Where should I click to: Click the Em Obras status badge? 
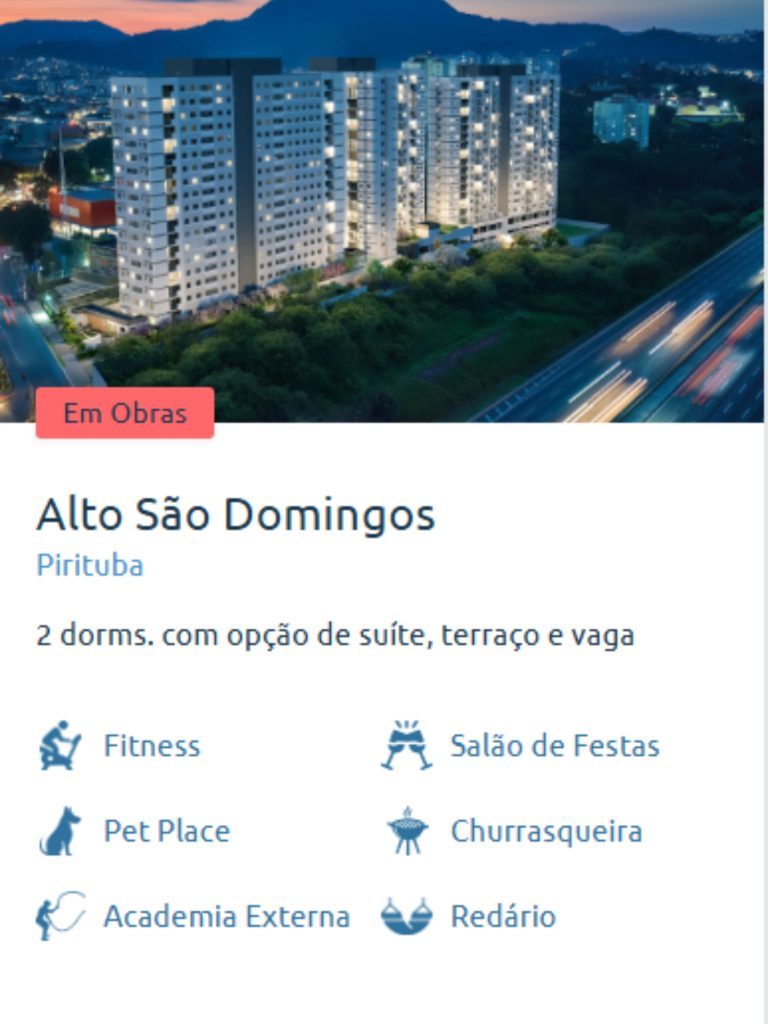(x=125, y=411)
